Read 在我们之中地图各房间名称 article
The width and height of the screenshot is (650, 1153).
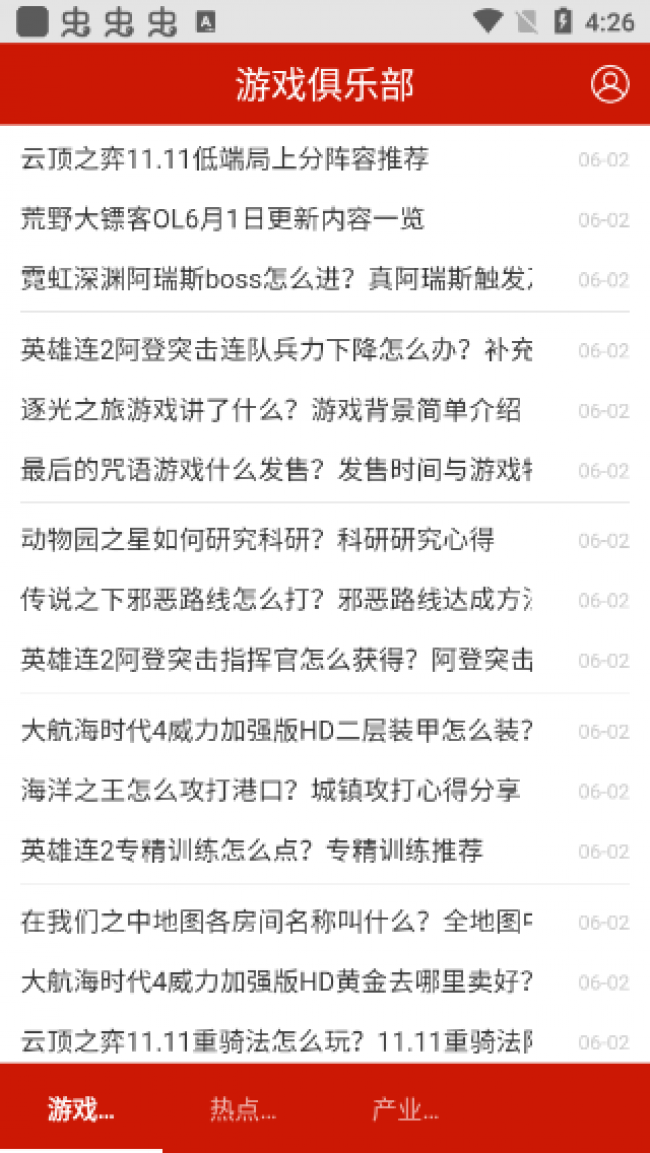pyautogui.click(x=276, y=922)
